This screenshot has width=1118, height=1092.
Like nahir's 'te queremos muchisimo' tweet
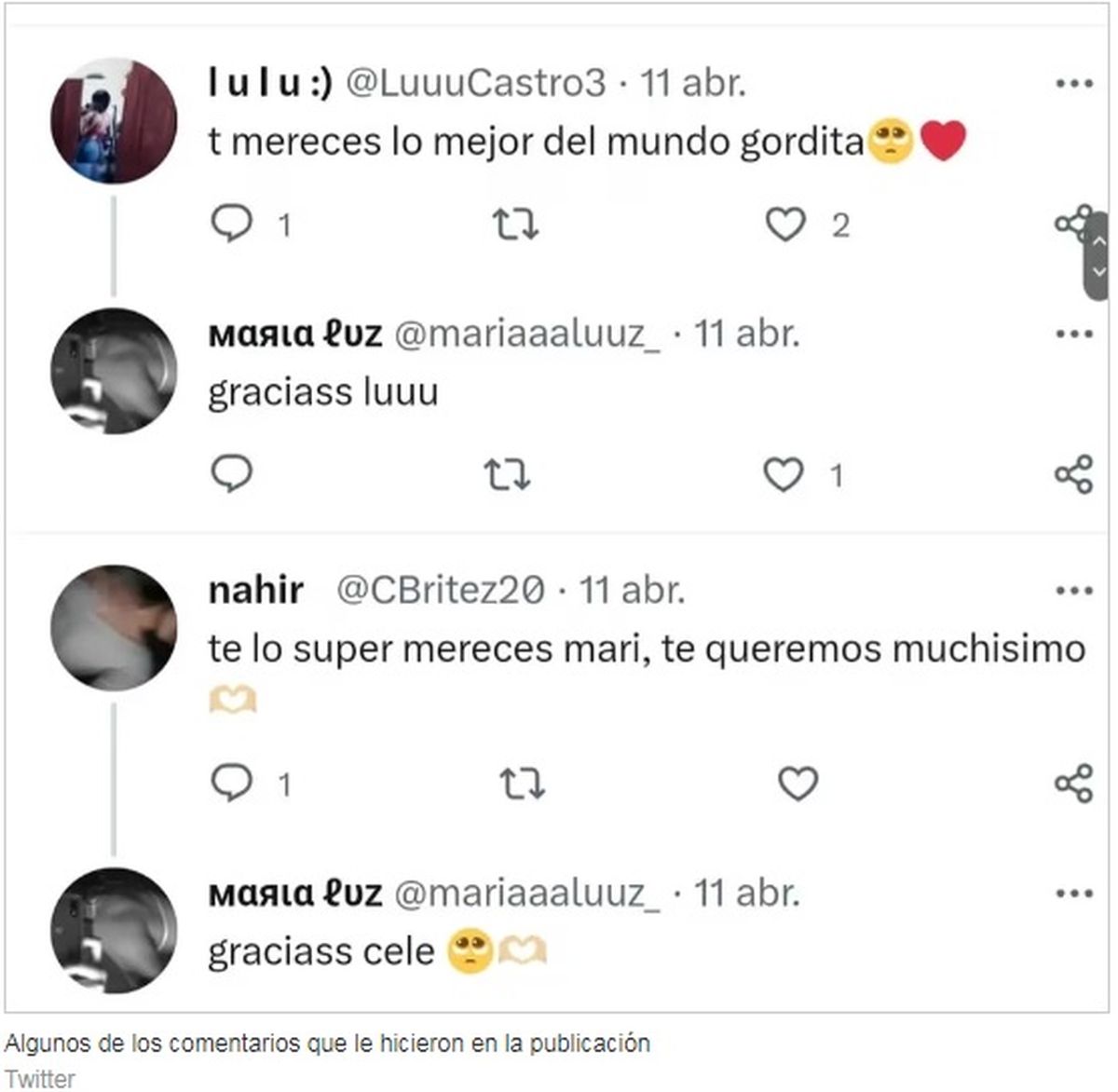pos(798,784)
